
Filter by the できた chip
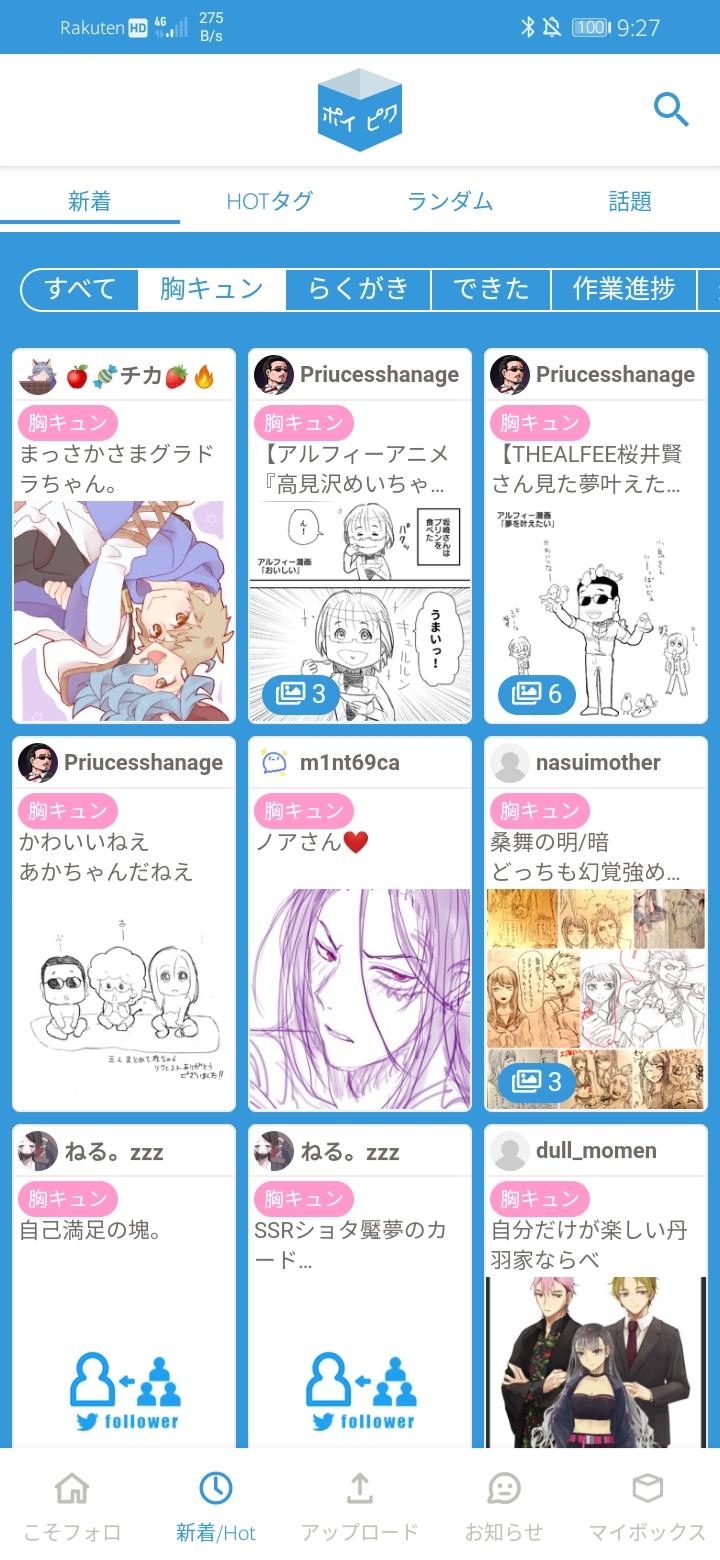point(490,289)
